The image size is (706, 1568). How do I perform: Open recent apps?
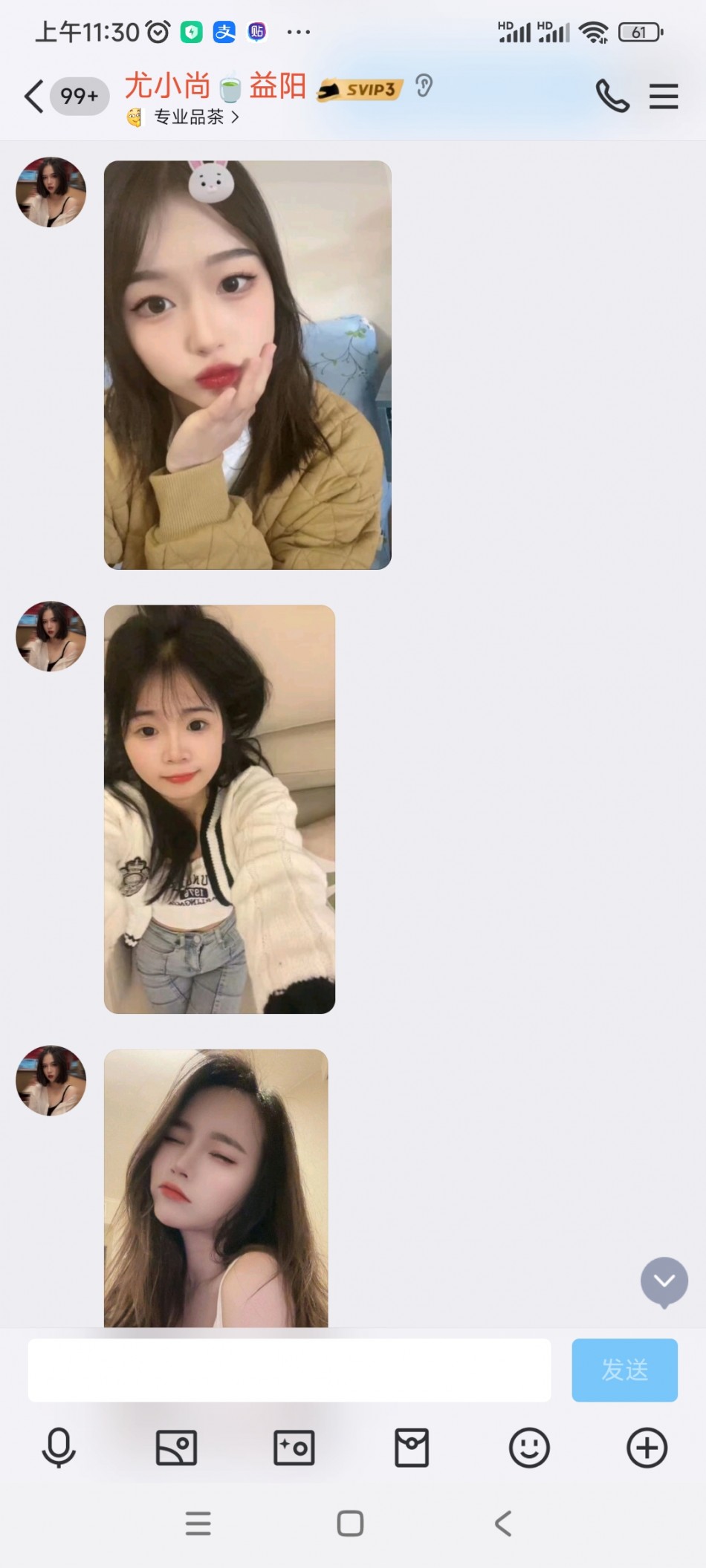tap(198, 1523)
